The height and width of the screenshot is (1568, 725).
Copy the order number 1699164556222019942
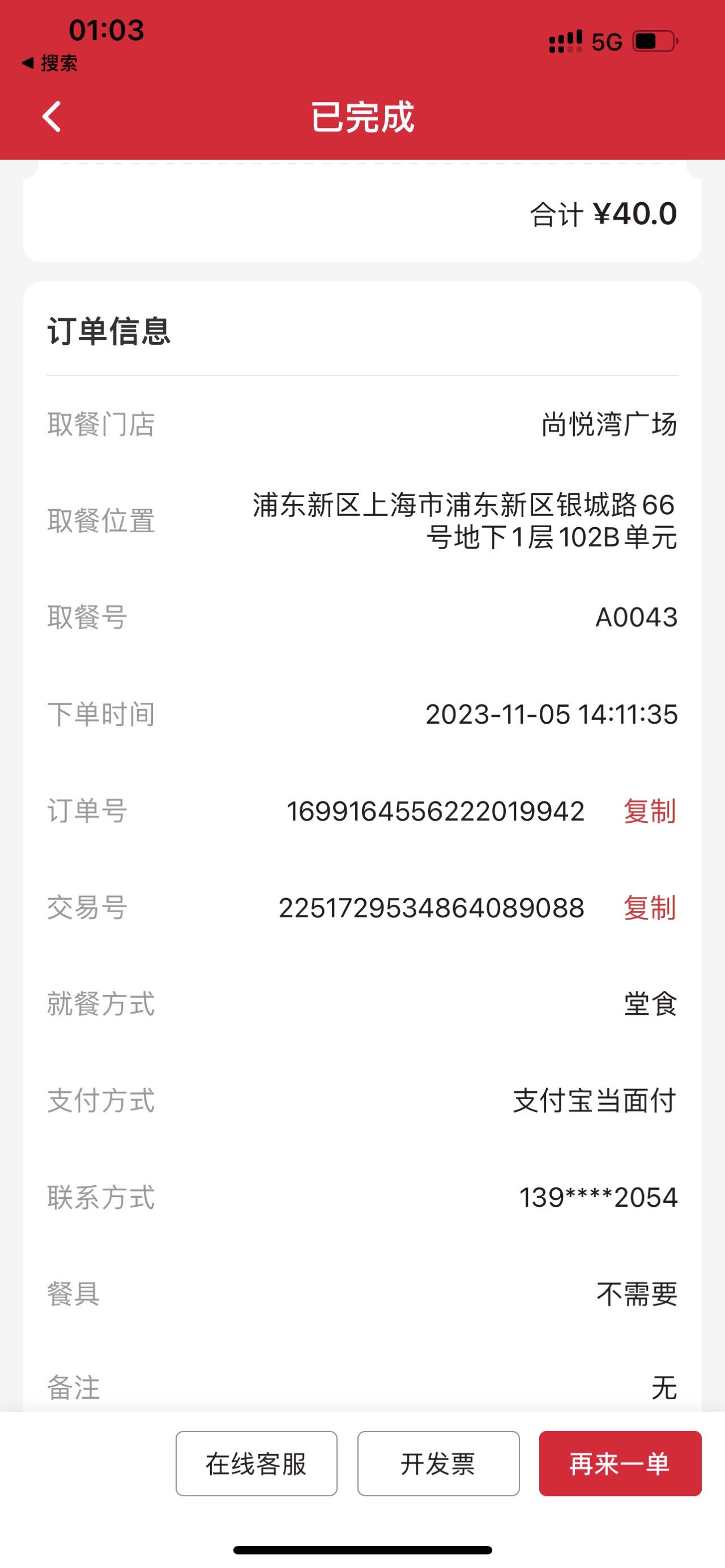(650, 811)
